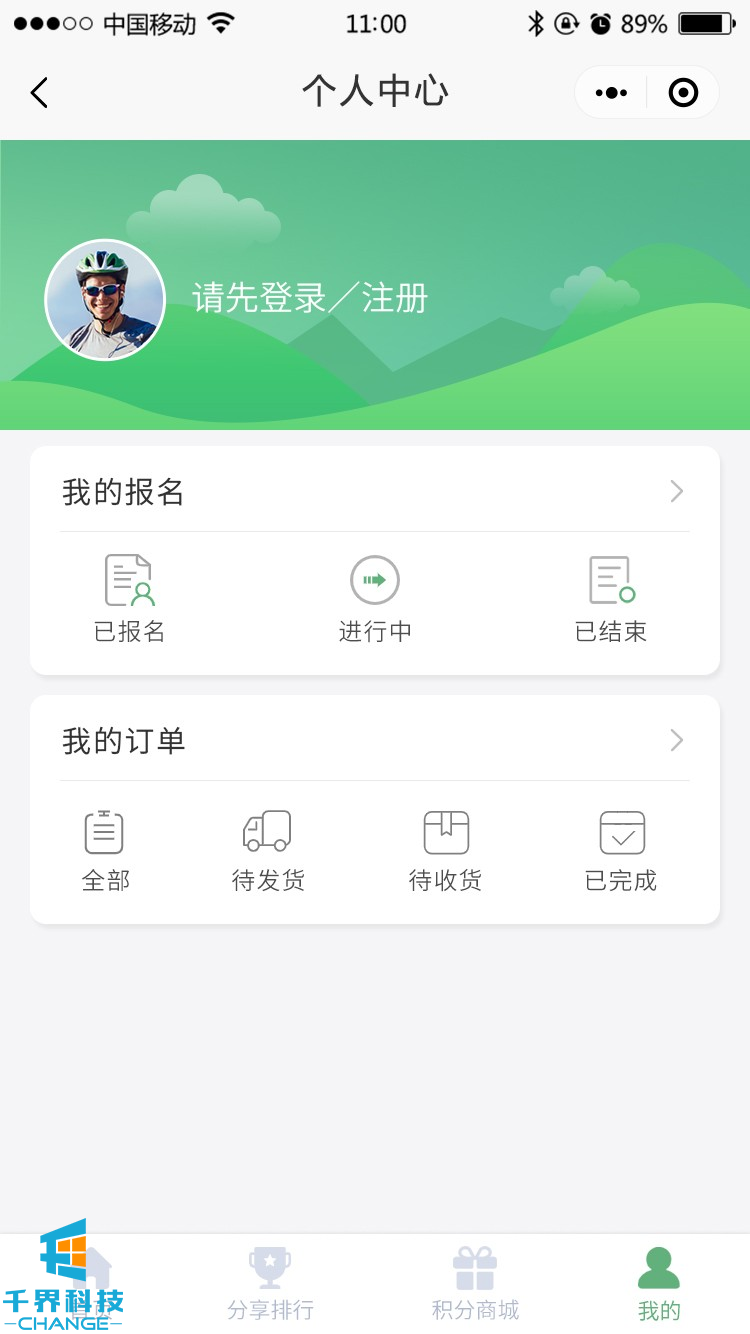Open the mini program more-options menu
The width and height of the screenshot is (750, 1334).
coord(611,93)
